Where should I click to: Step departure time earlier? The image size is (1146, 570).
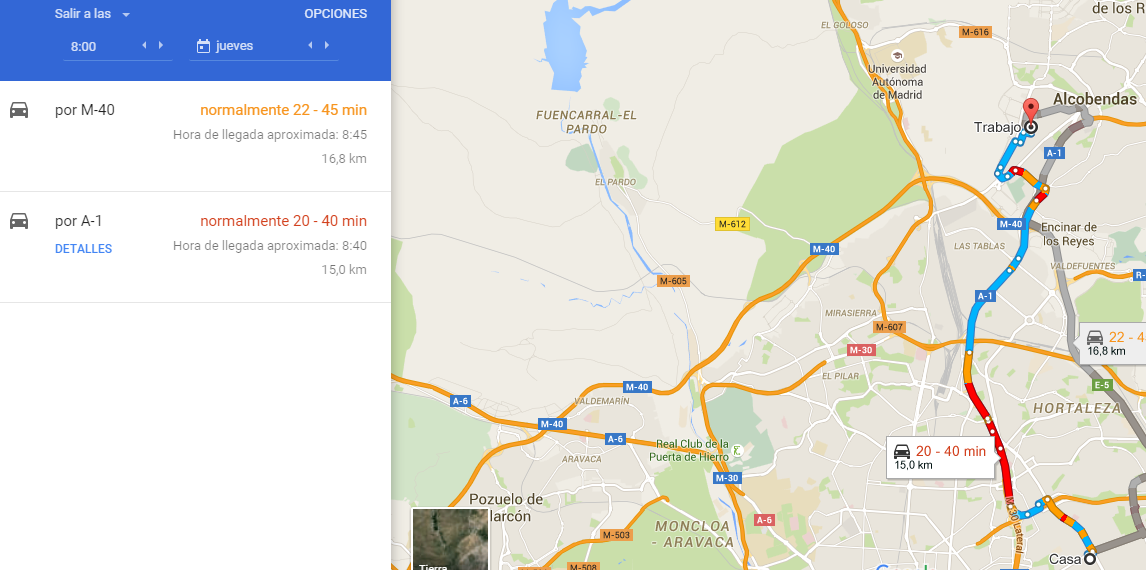pyautogui.click(x=144, y=45)
